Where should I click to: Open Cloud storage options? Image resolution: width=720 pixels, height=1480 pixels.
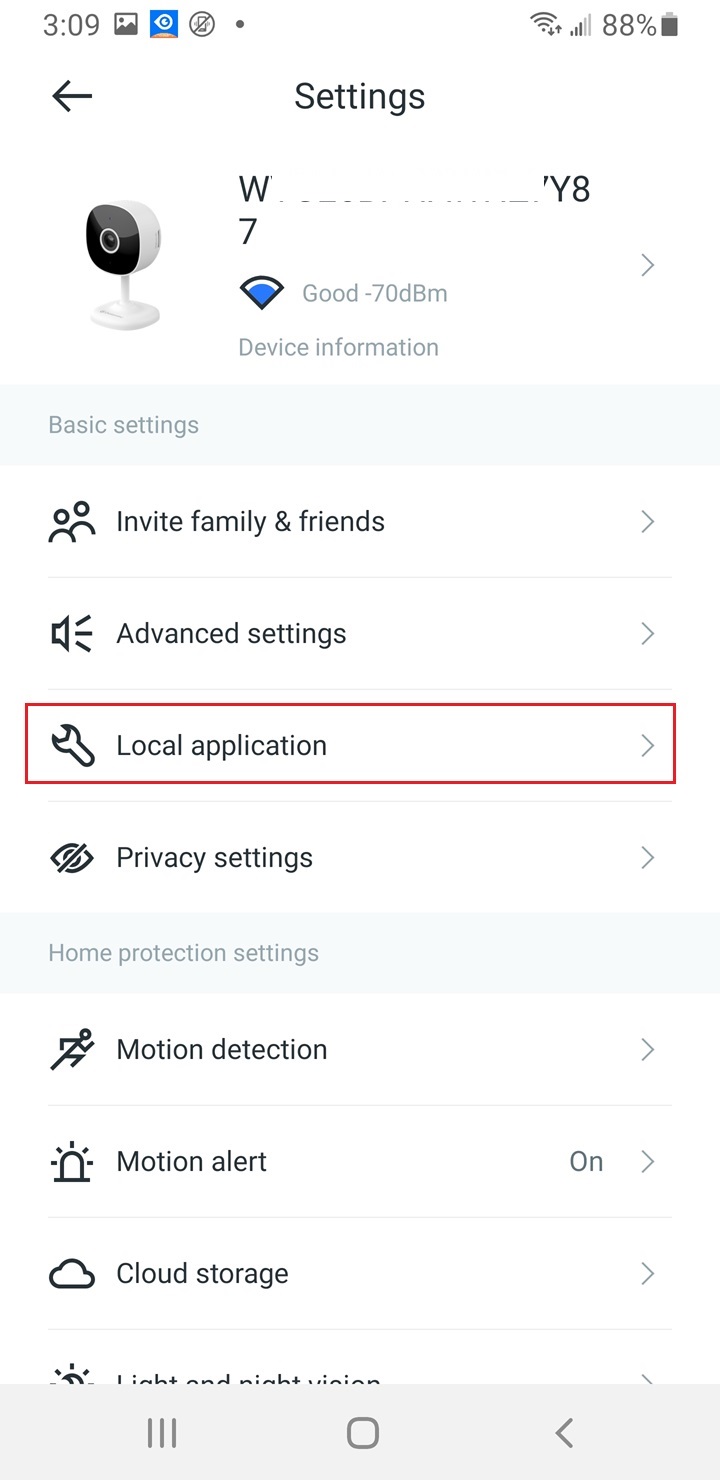pyautogui.click(x=359, y=1274)
